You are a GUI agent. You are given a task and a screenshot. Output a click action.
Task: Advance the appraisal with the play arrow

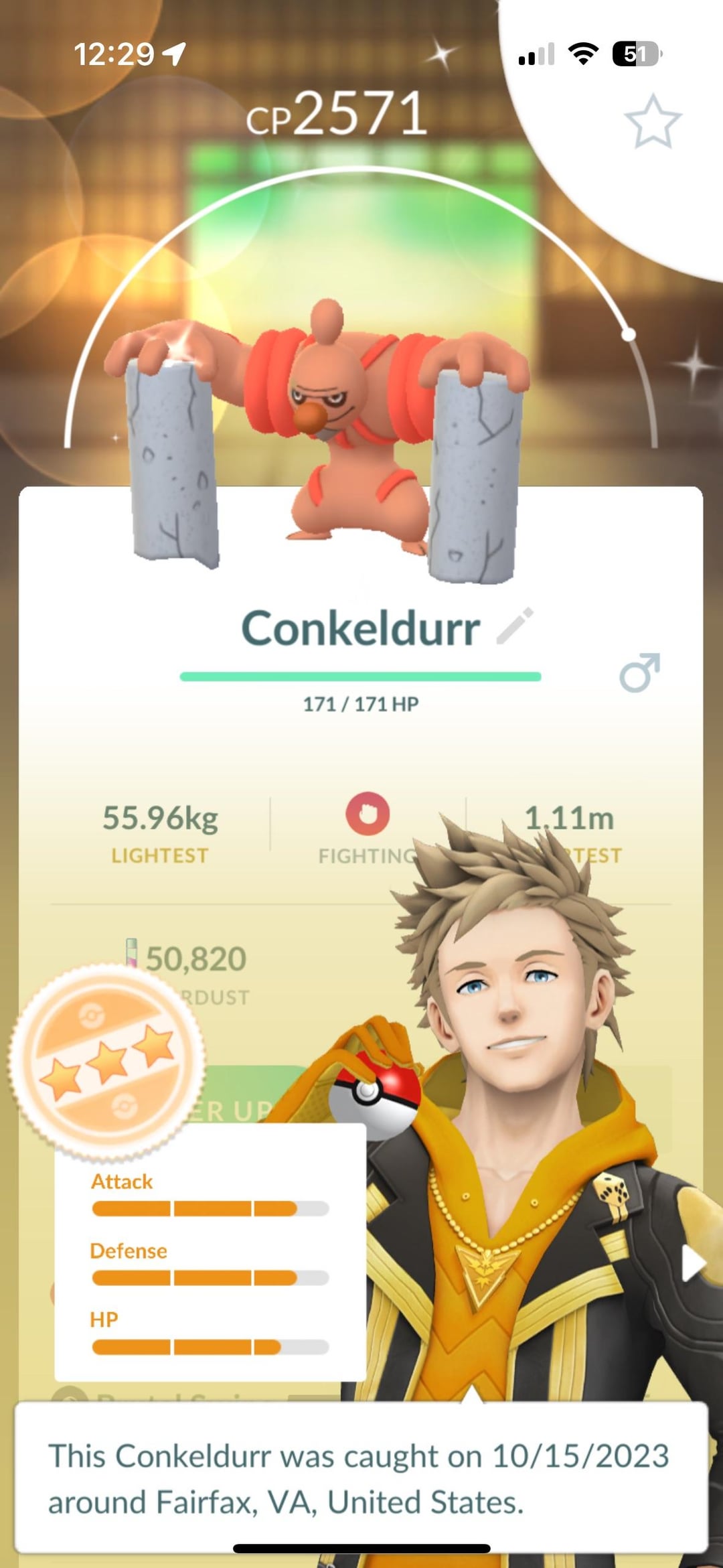693,1264
